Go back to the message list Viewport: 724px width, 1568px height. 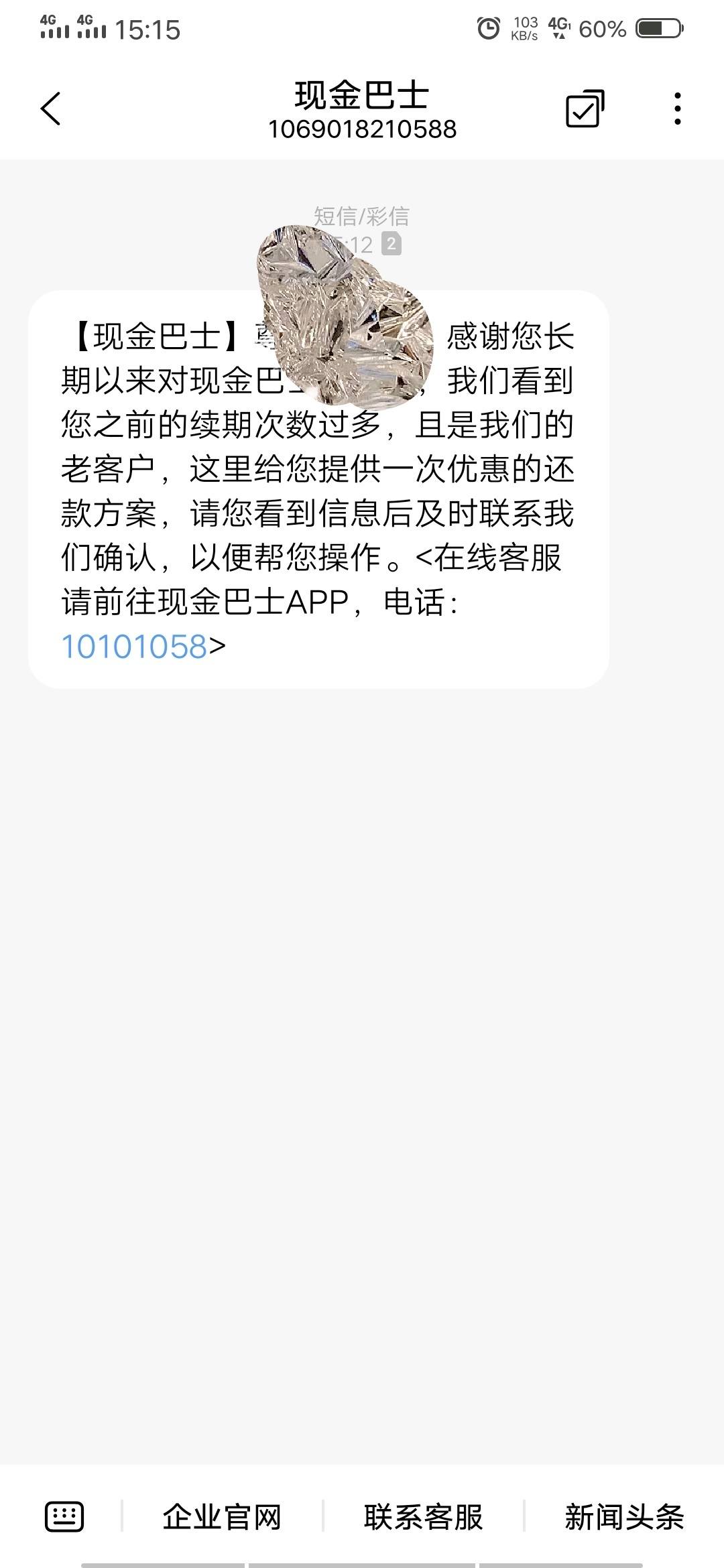[51, 109]
